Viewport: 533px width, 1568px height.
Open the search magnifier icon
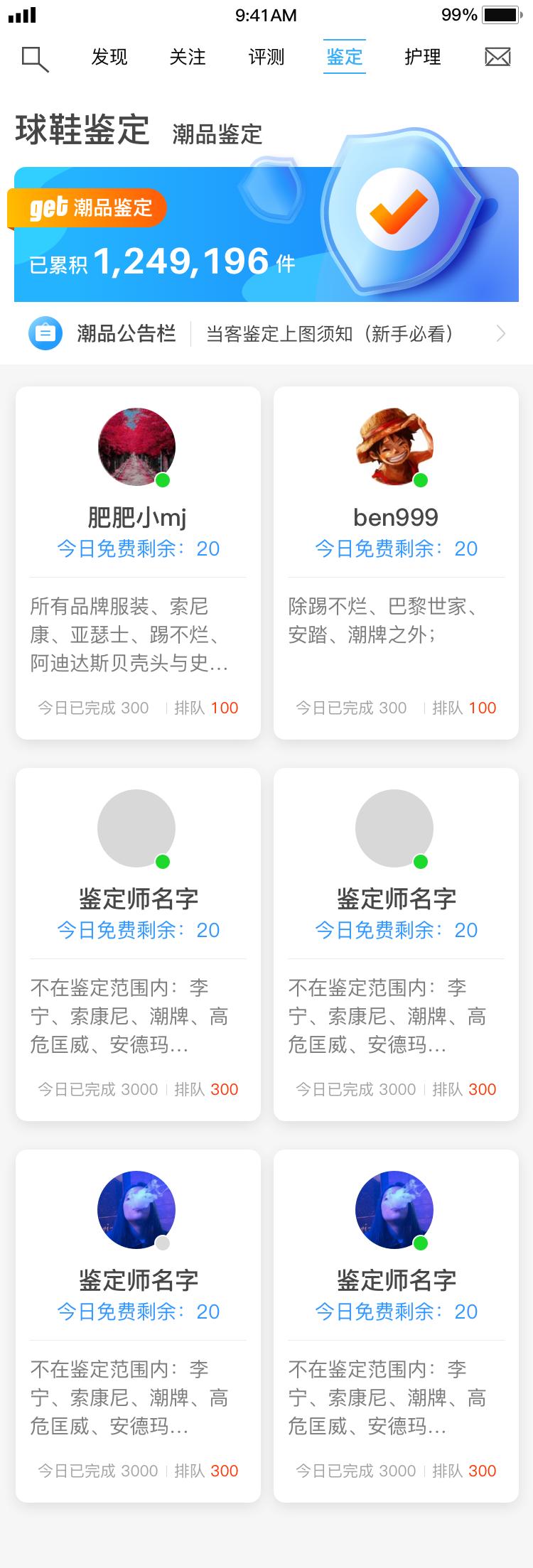click(36, 57)
